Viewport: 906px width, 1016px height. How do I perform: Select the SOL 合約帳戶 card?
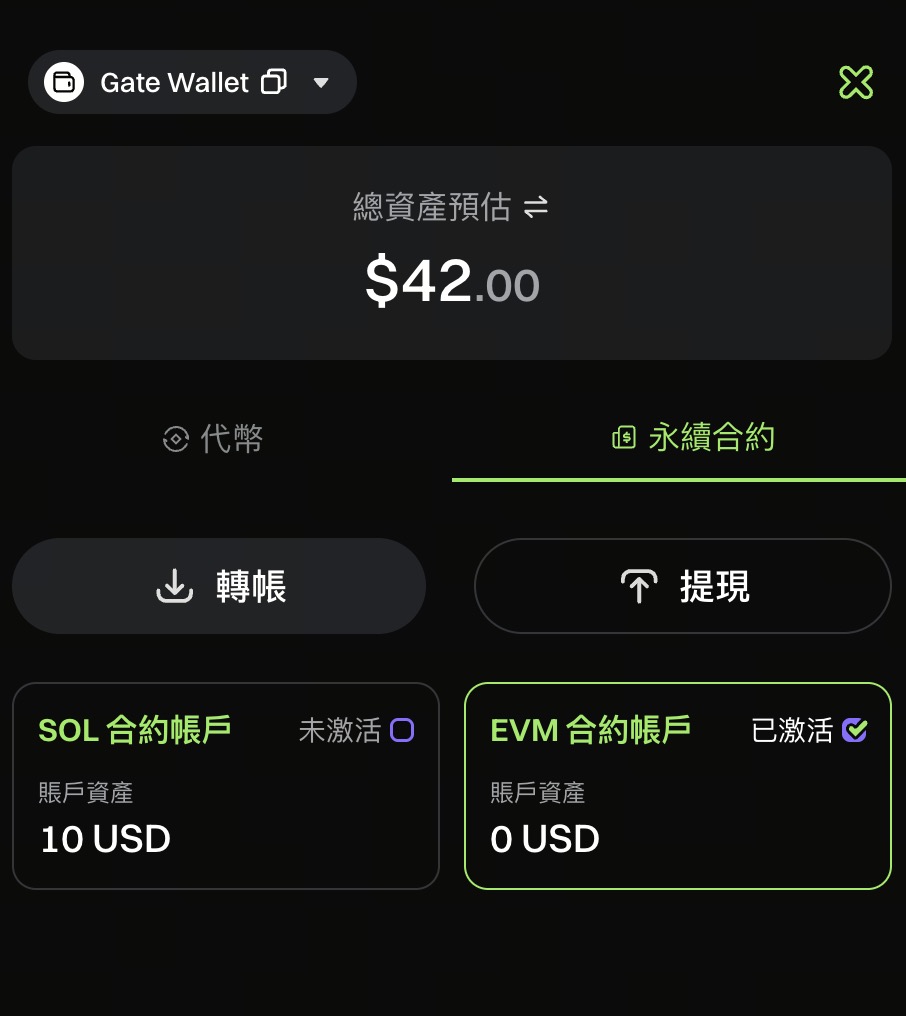click(x=226, y=786)
